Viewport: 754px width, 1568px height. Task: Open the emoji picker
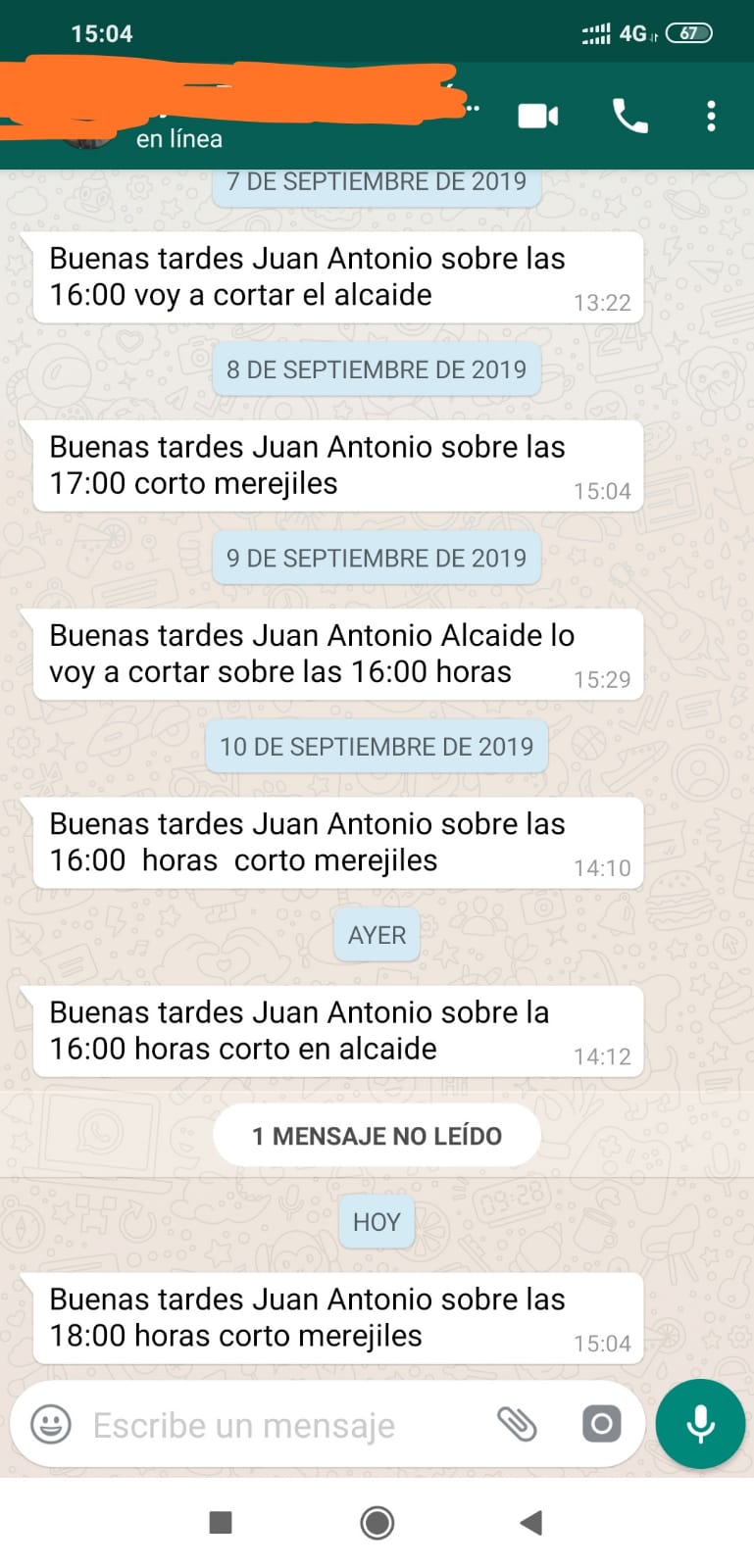coord(51,1424)
